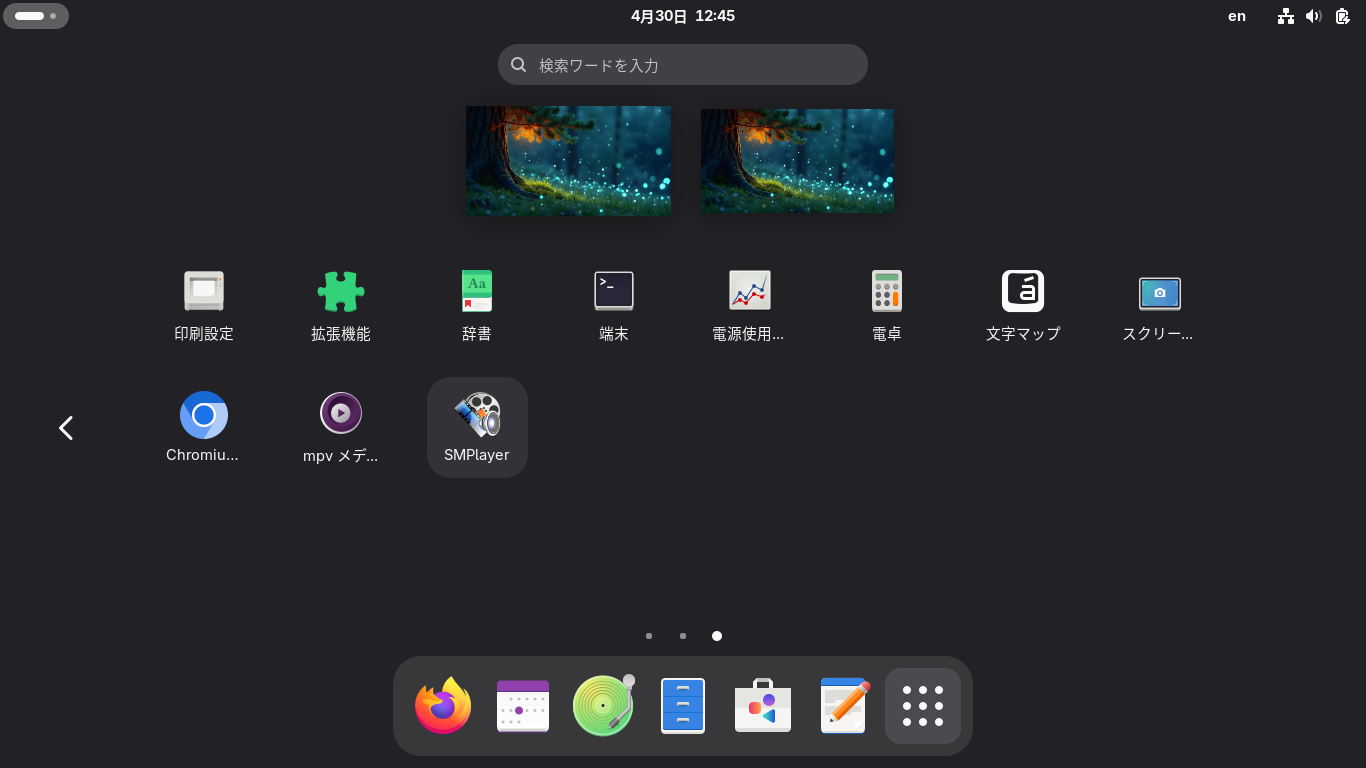This screenshot has height=768, width=1366.
Task: Toggle the show-apps grid button
Action: (x=923, y=706)
